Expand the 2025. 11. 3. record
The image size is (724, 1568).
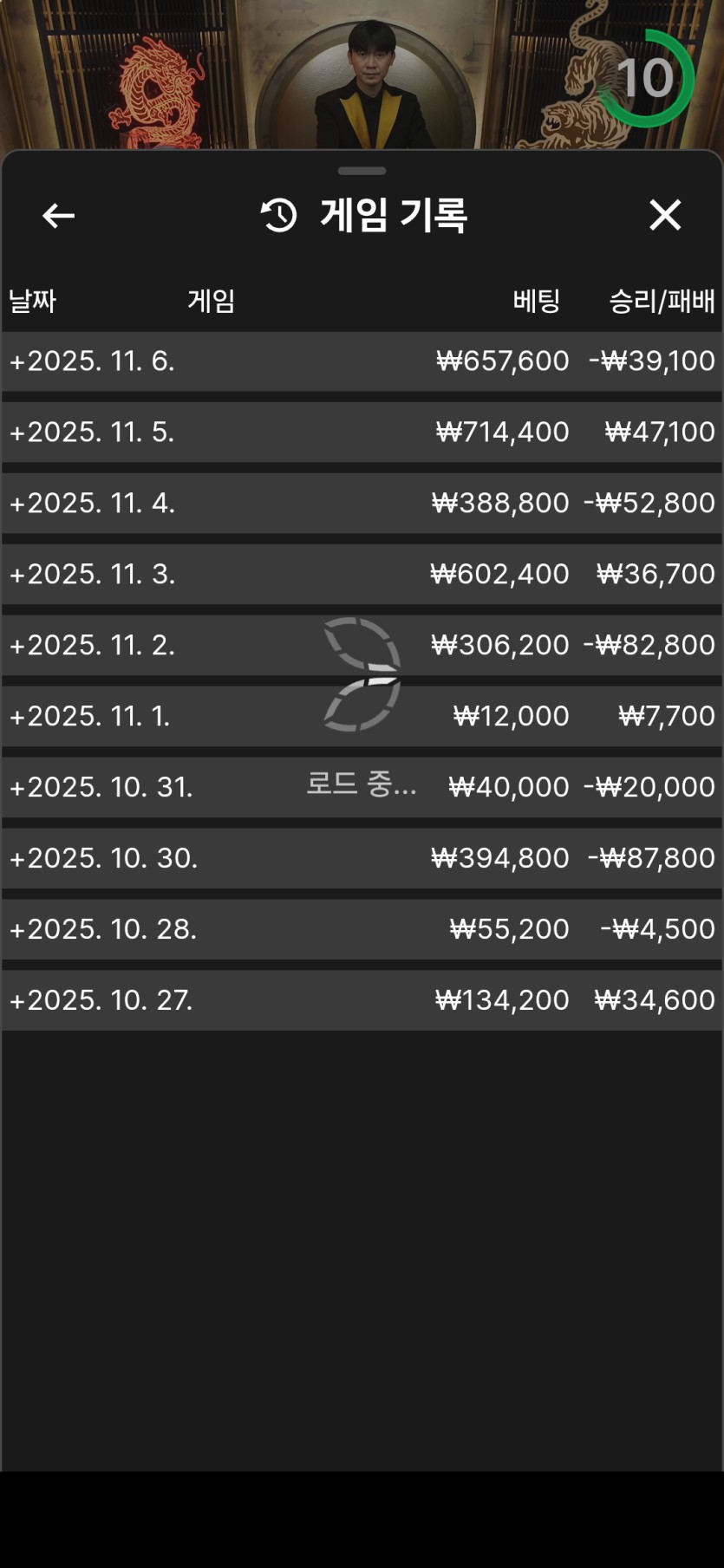tap(17, 575)
